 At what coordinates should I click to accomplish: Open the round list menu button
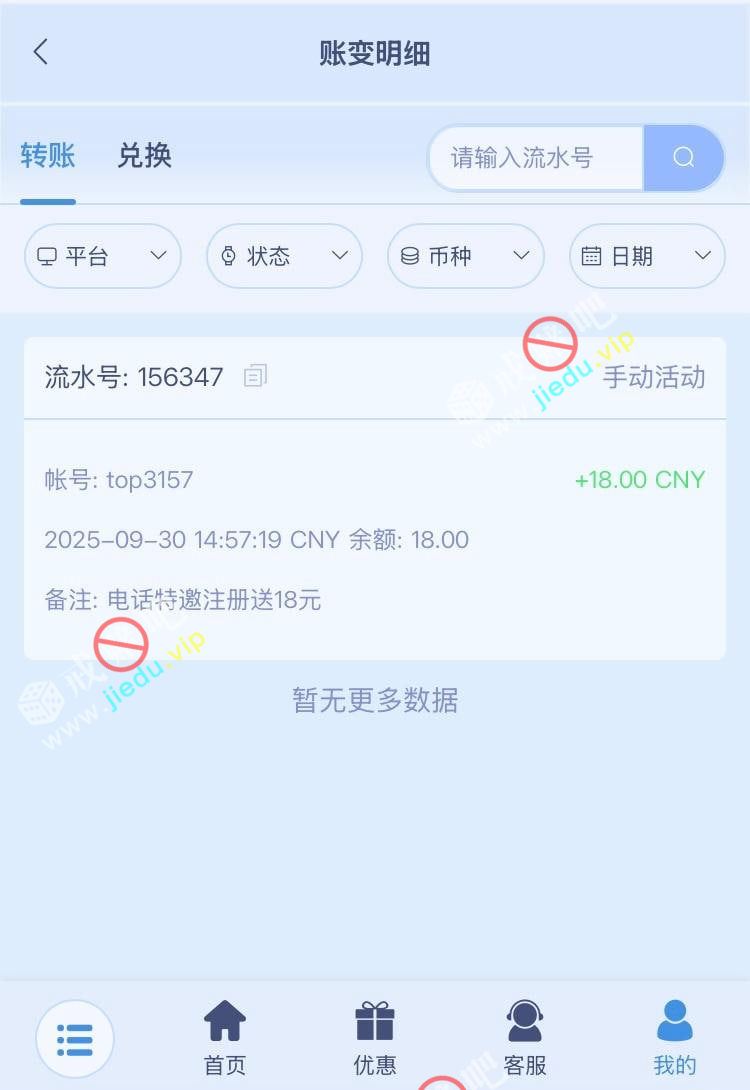[75, 1039]
